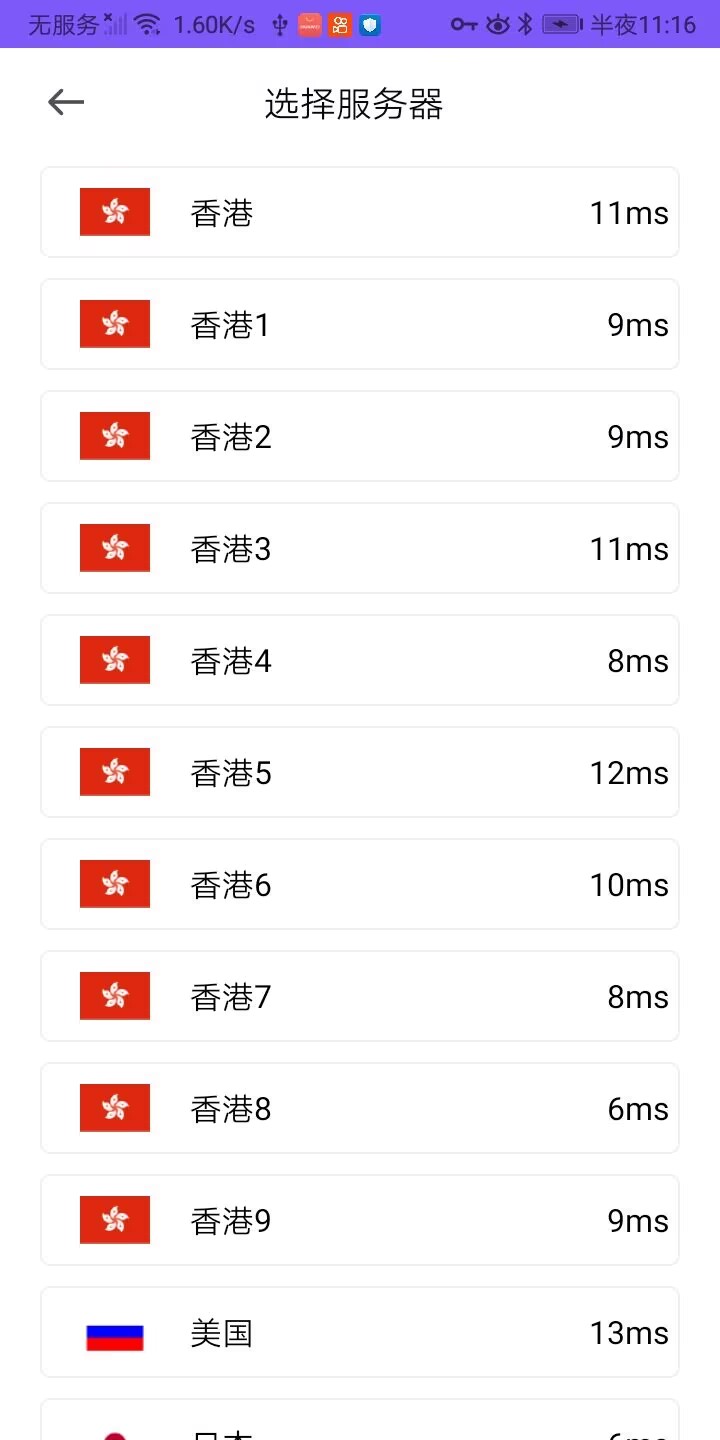Image resolution: width=720 pixels, height=1440 pixels.
Task: Choose the 香港5 server row
Action: [x=360, y=772]
